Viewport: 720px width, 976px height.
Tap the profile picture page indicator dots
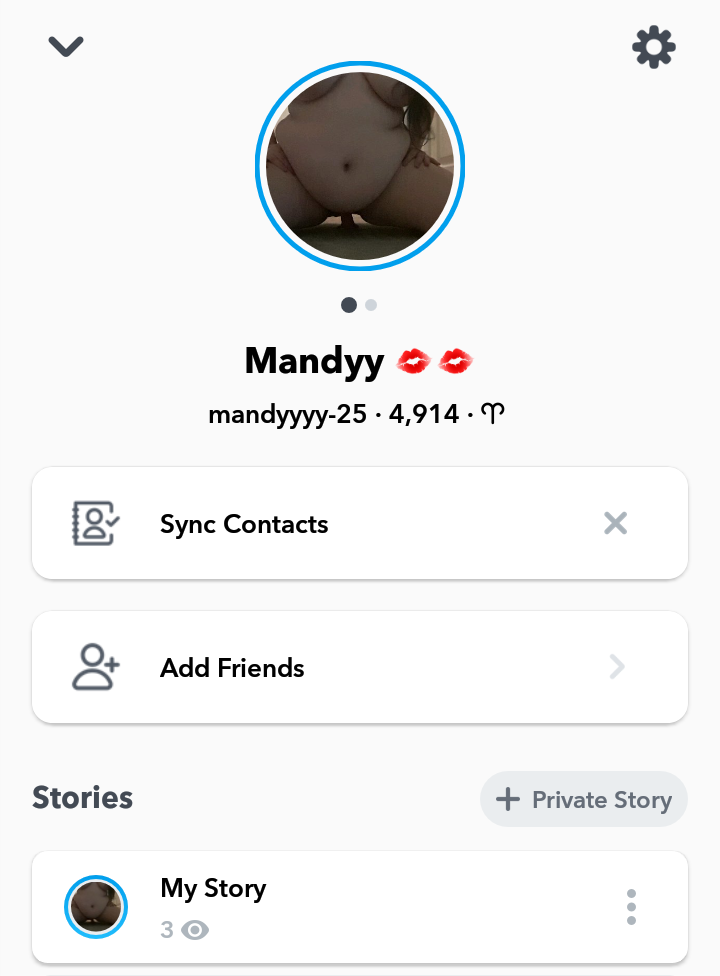click(x=359, y=305)
